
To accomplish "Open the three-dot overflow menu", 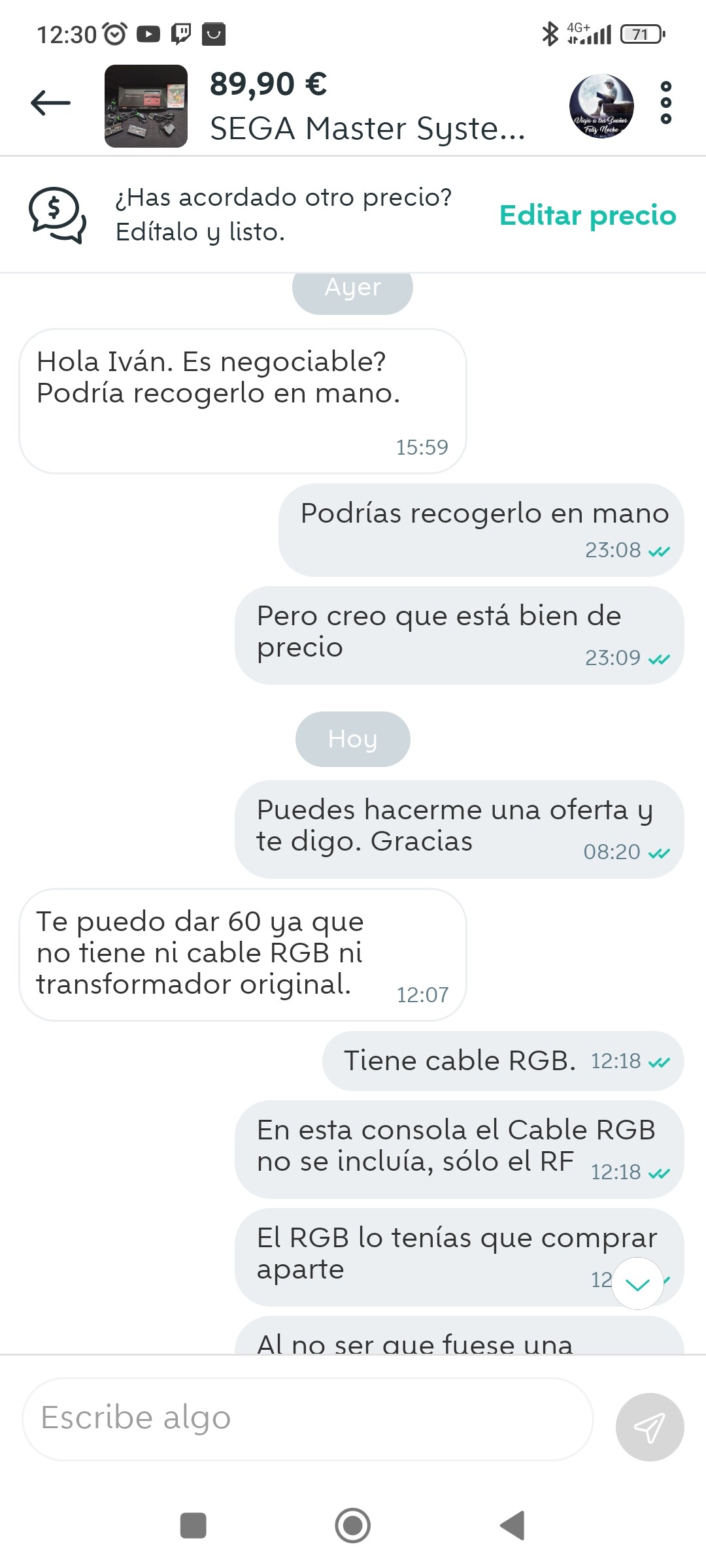I will coord(666,103).
